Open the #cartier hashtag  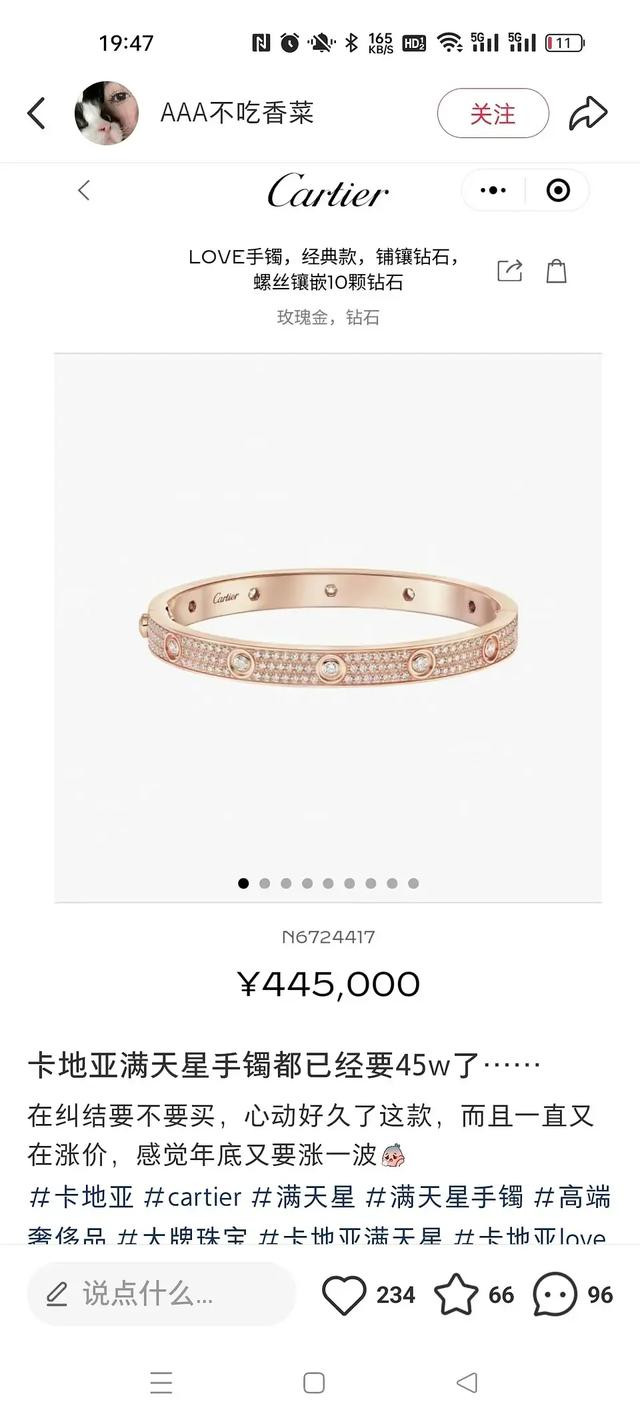click(x=193, y=1197)
